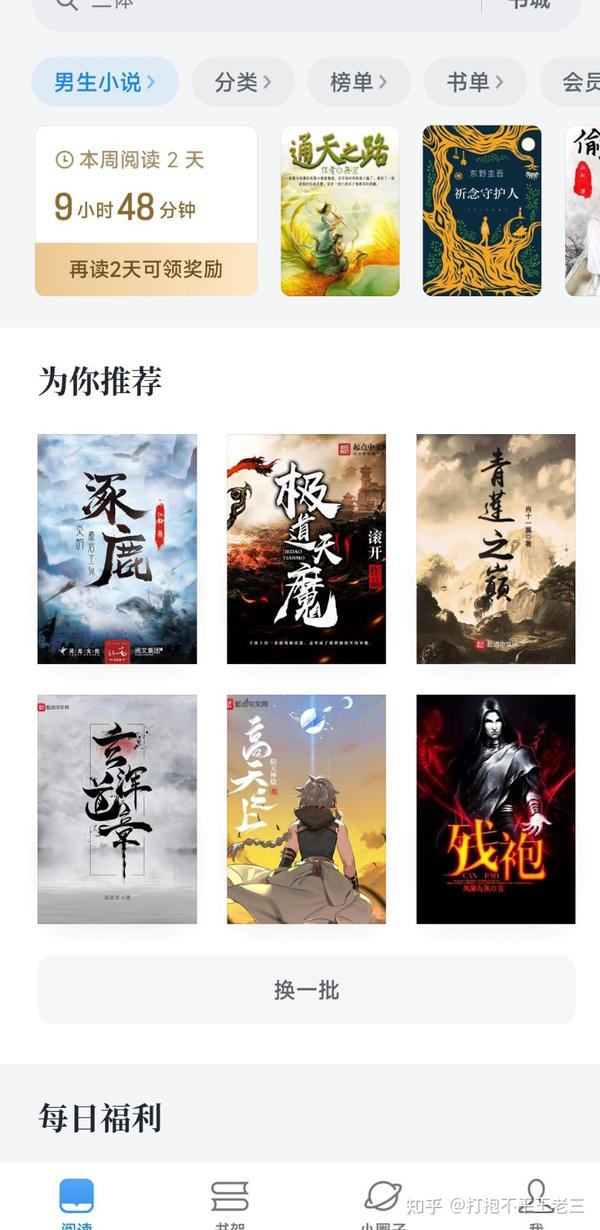Open recommended novel 逐鹿
The image size is (600, 1230).
(117, 549)
